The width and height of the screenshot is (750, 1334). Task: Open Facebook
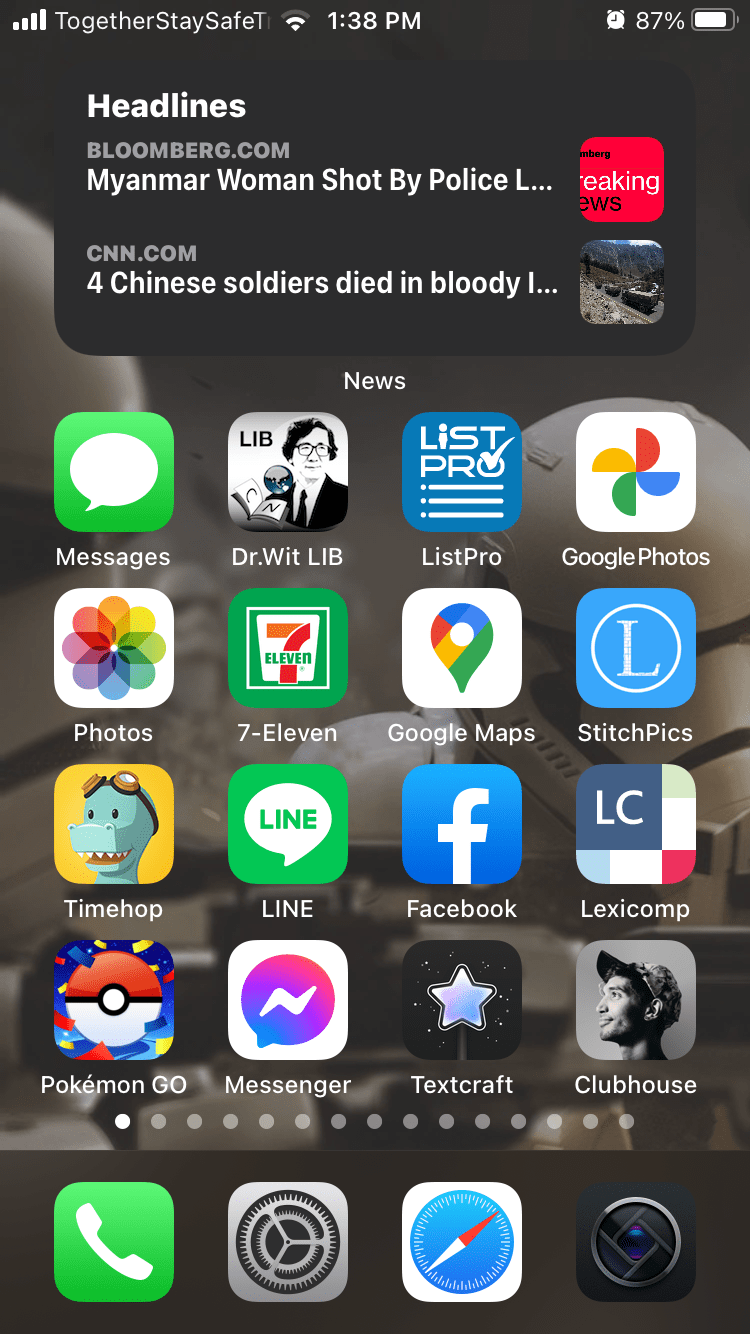[x=462, y=824]
